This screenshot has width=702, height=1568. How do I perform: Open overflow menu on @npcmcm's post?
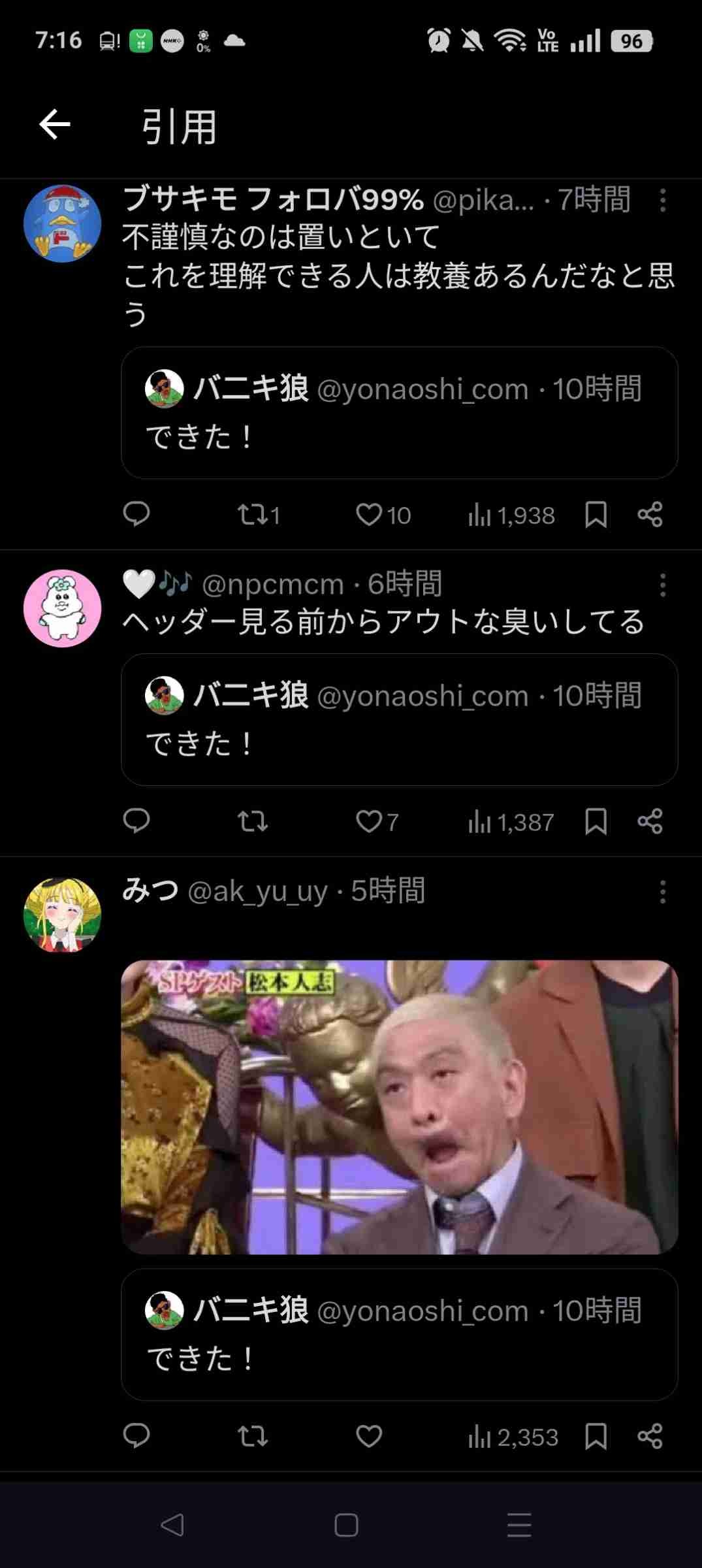click(662, 585)
